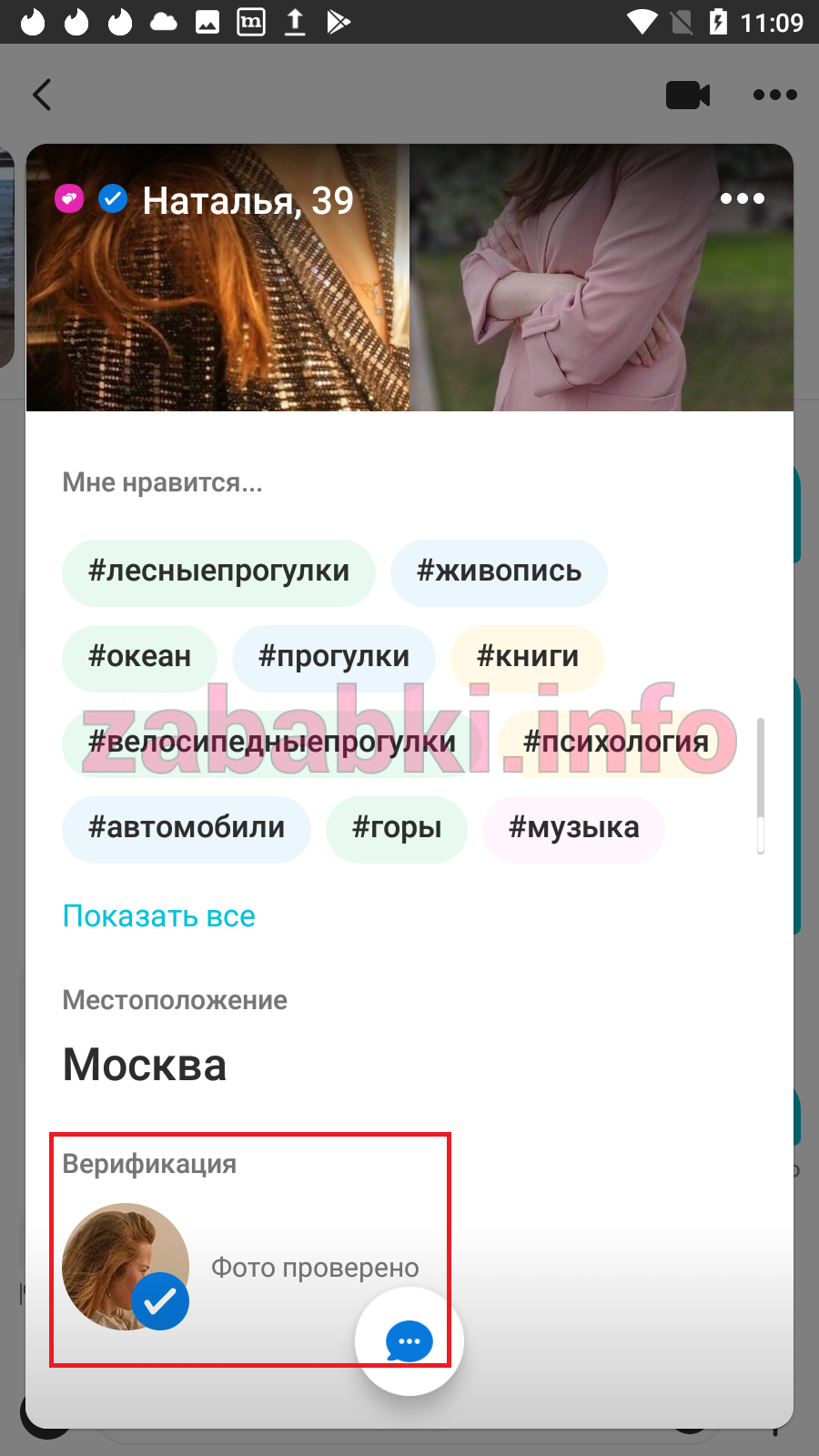View Наталья's profile photo

[126, 1267]
